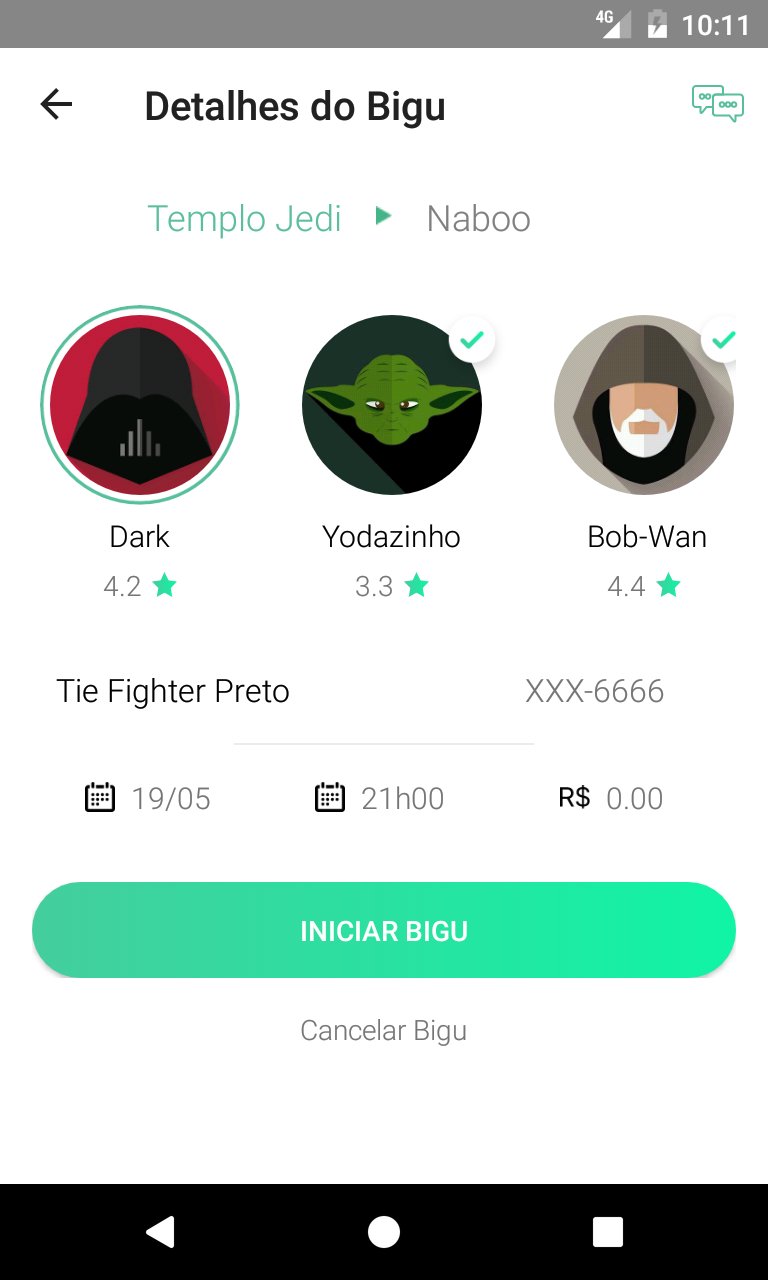Tap the back arrow to return
This screenshot has width=768, height=1280.
click(x=57, y=103)
